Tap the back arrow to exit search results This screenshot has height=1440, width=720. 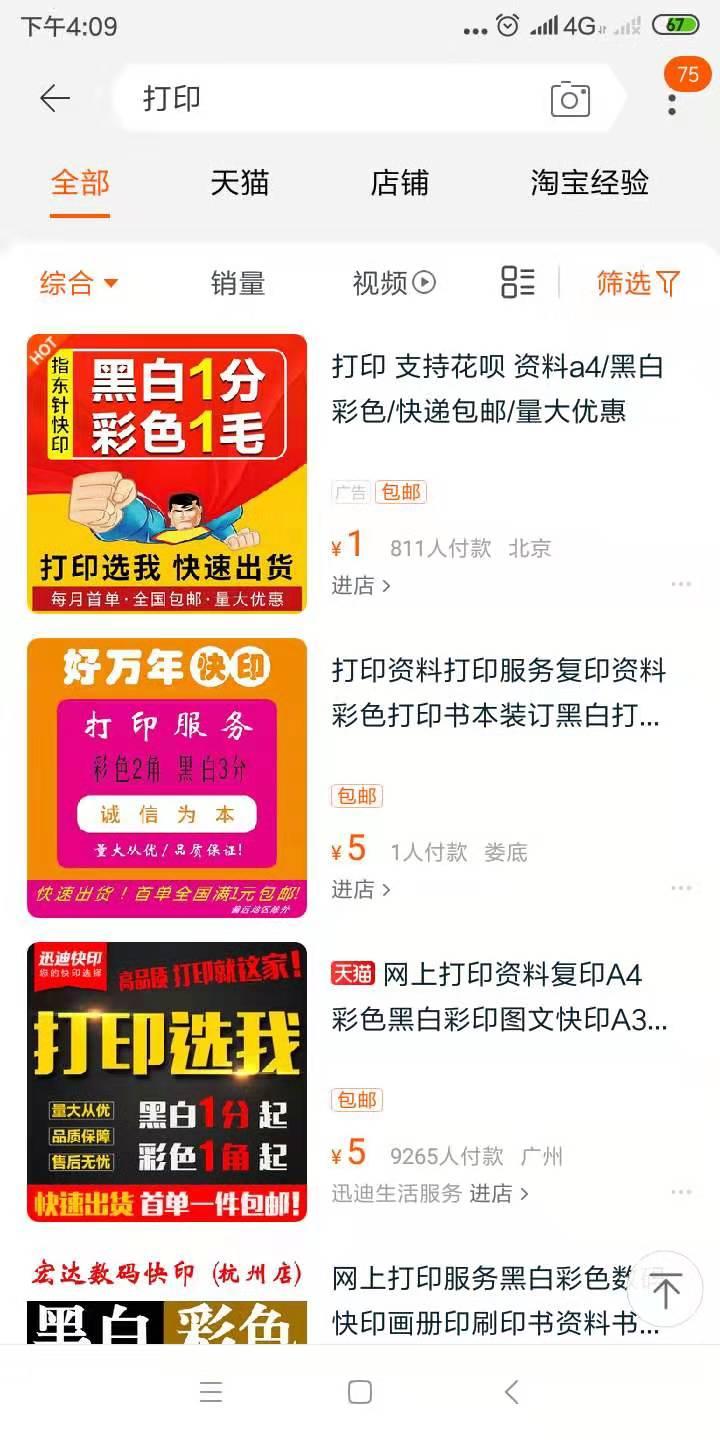[55, 99]
